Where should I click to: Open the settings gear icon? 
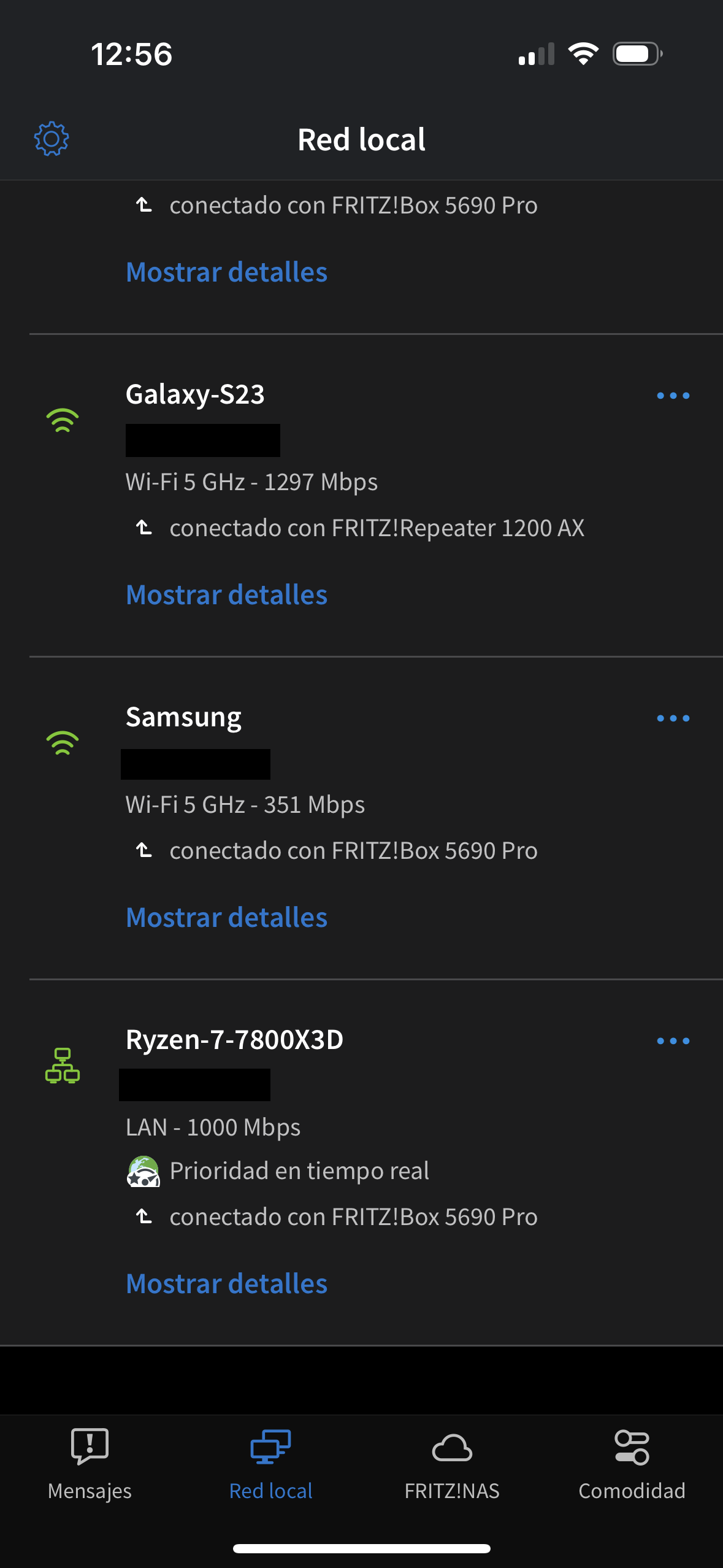52,139
